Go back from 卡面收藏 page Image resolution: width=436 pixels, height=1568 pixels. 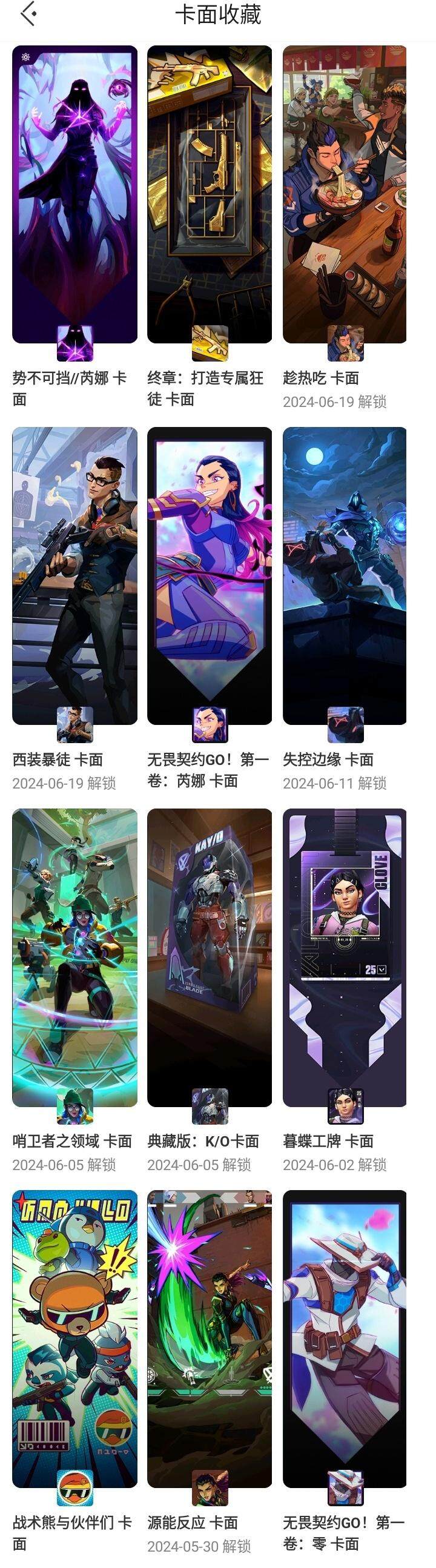click(x=28, y=15)
